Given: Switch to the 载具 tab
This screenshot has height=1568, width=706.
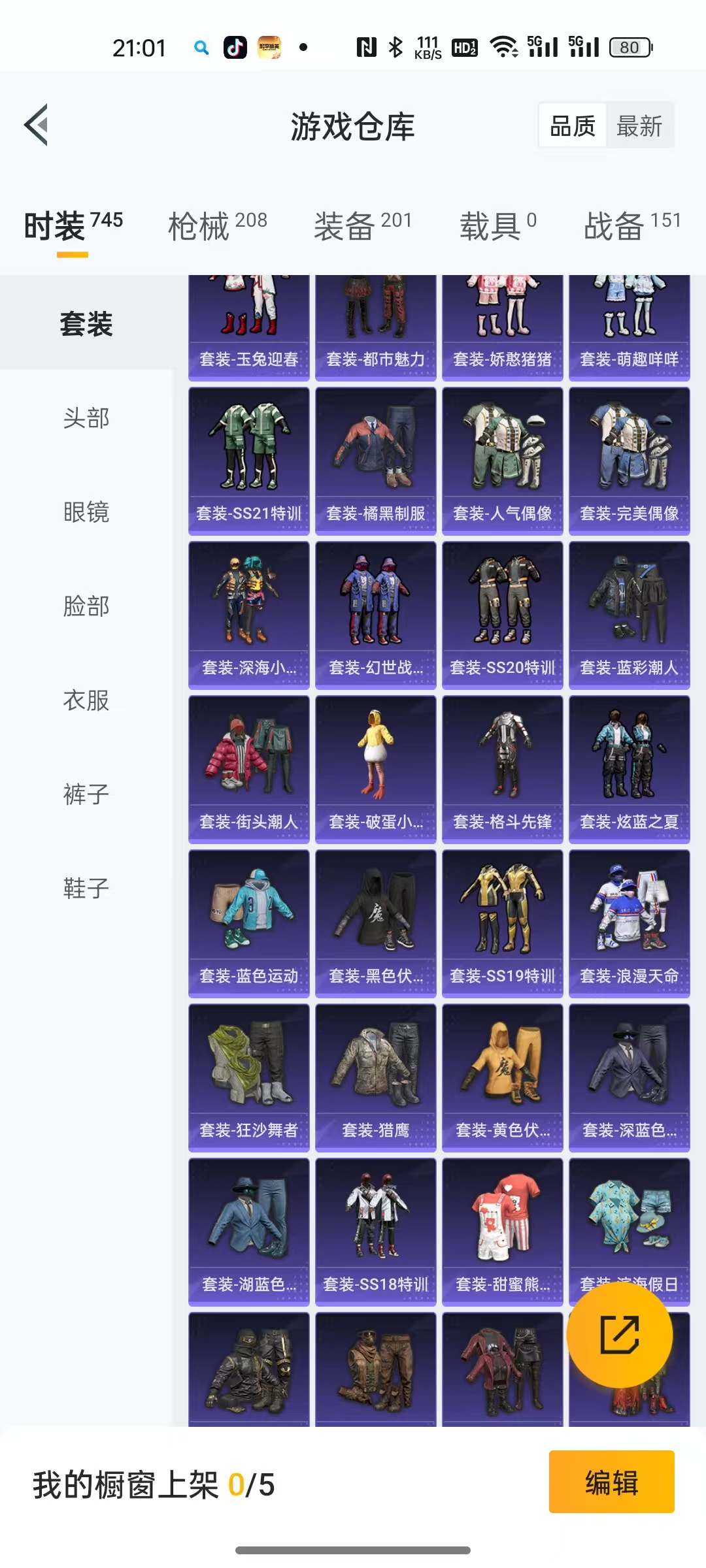Looking at the screenshot, I should click(x=497, y=226).
